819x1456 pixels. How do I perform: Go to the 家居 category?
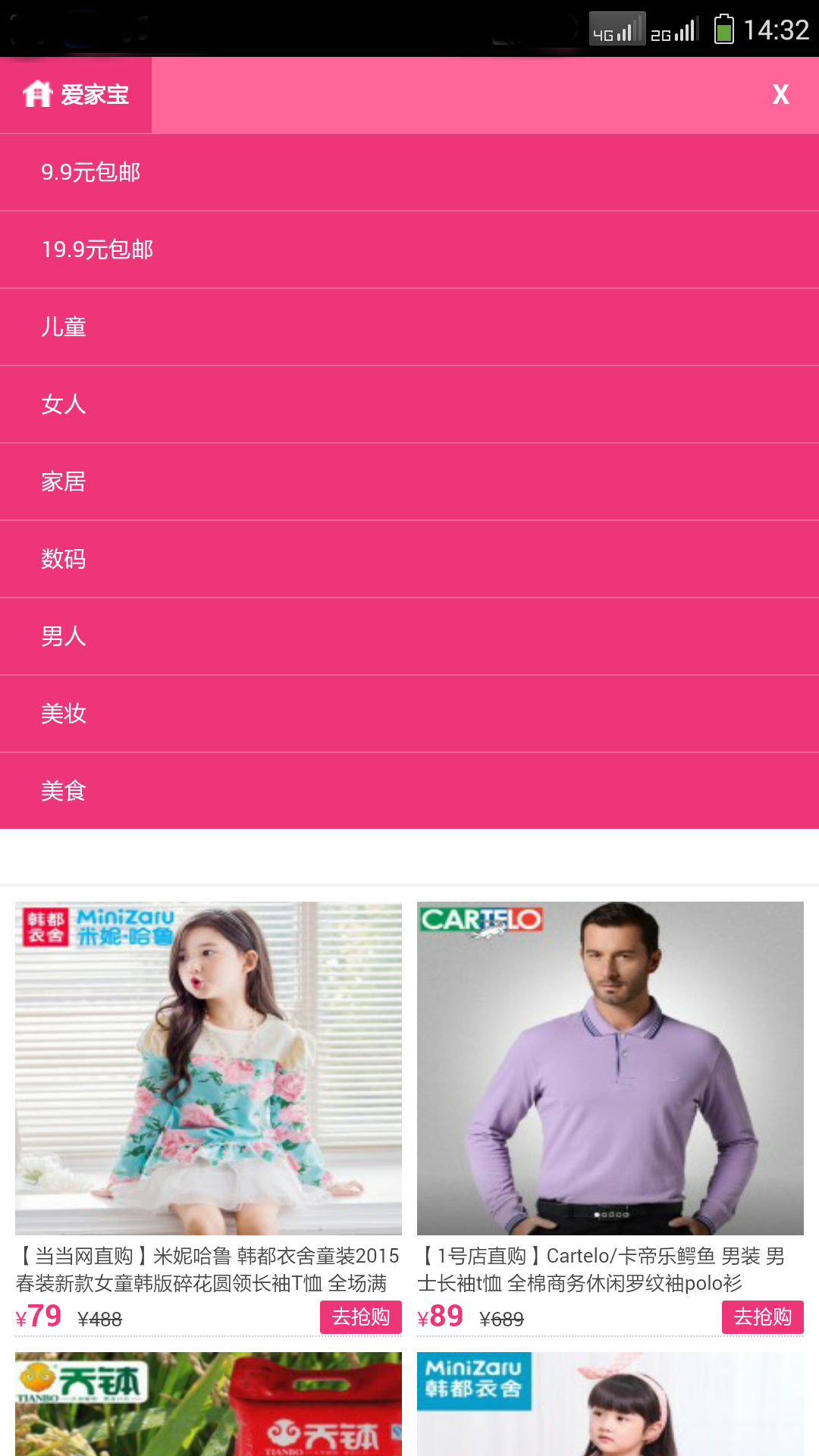tap(409, 482)
